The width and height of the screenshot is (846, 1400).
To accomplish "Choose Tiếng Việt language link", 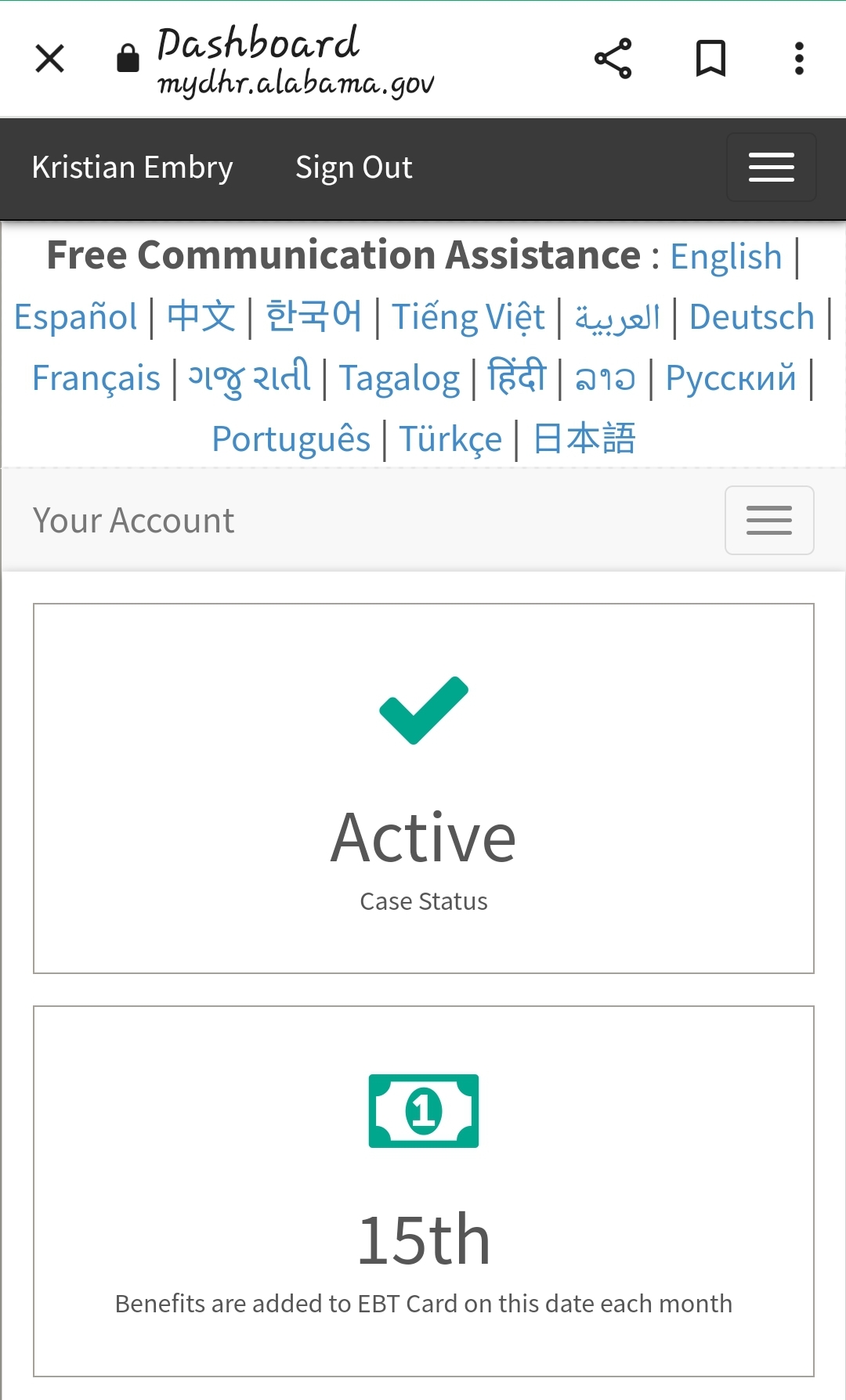I will coord(468,317).
